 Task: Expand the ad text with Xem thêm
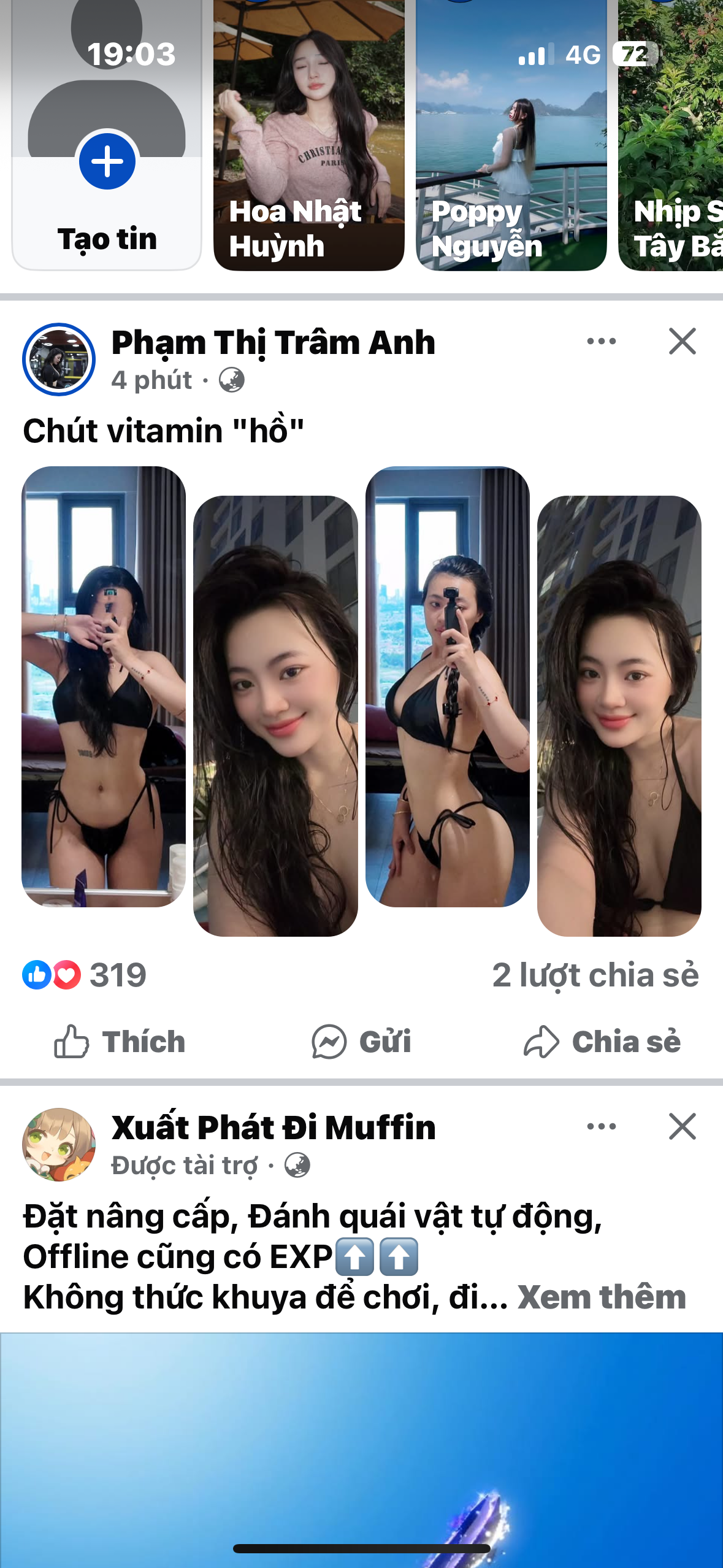(601, 1297)
